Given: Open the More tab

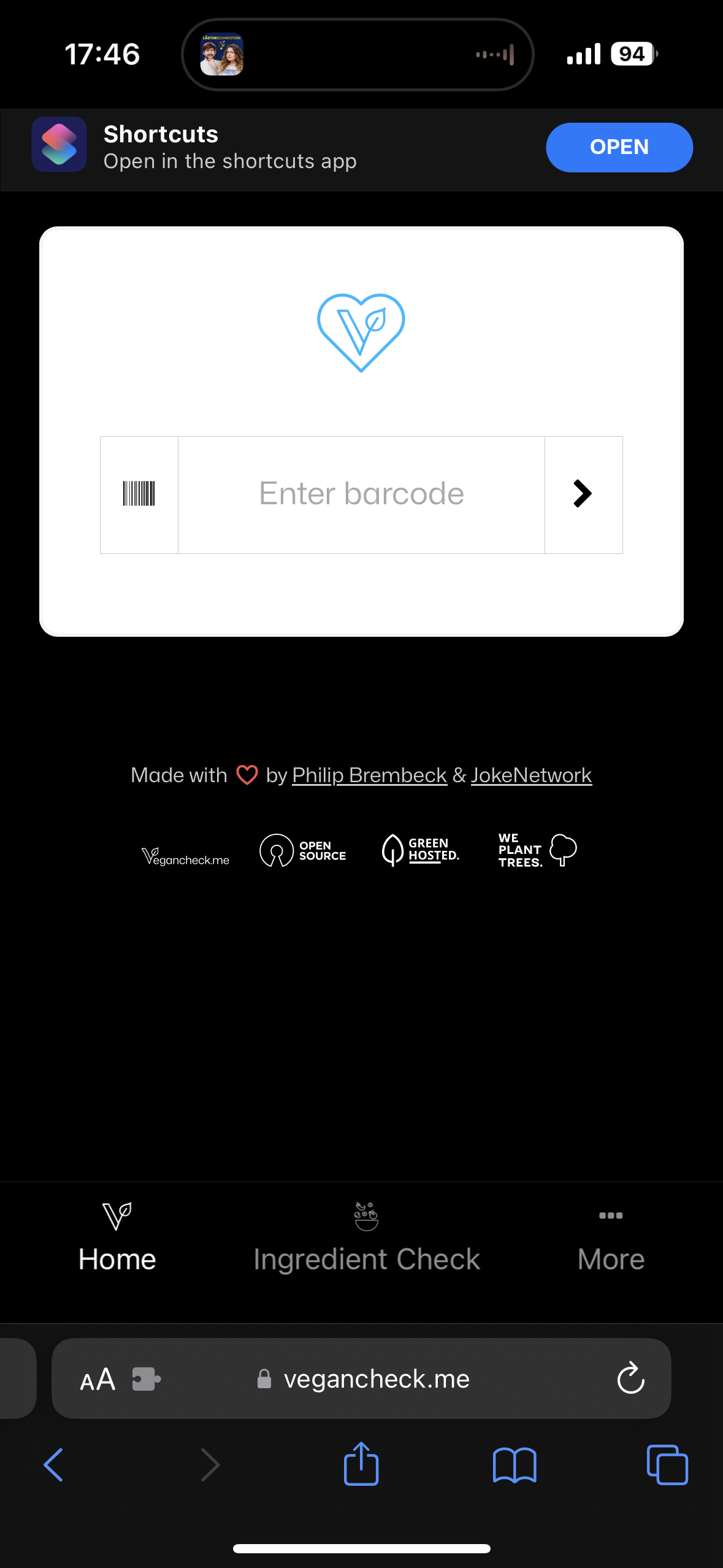Looking at the screenshot, I should click(611, 1239).
